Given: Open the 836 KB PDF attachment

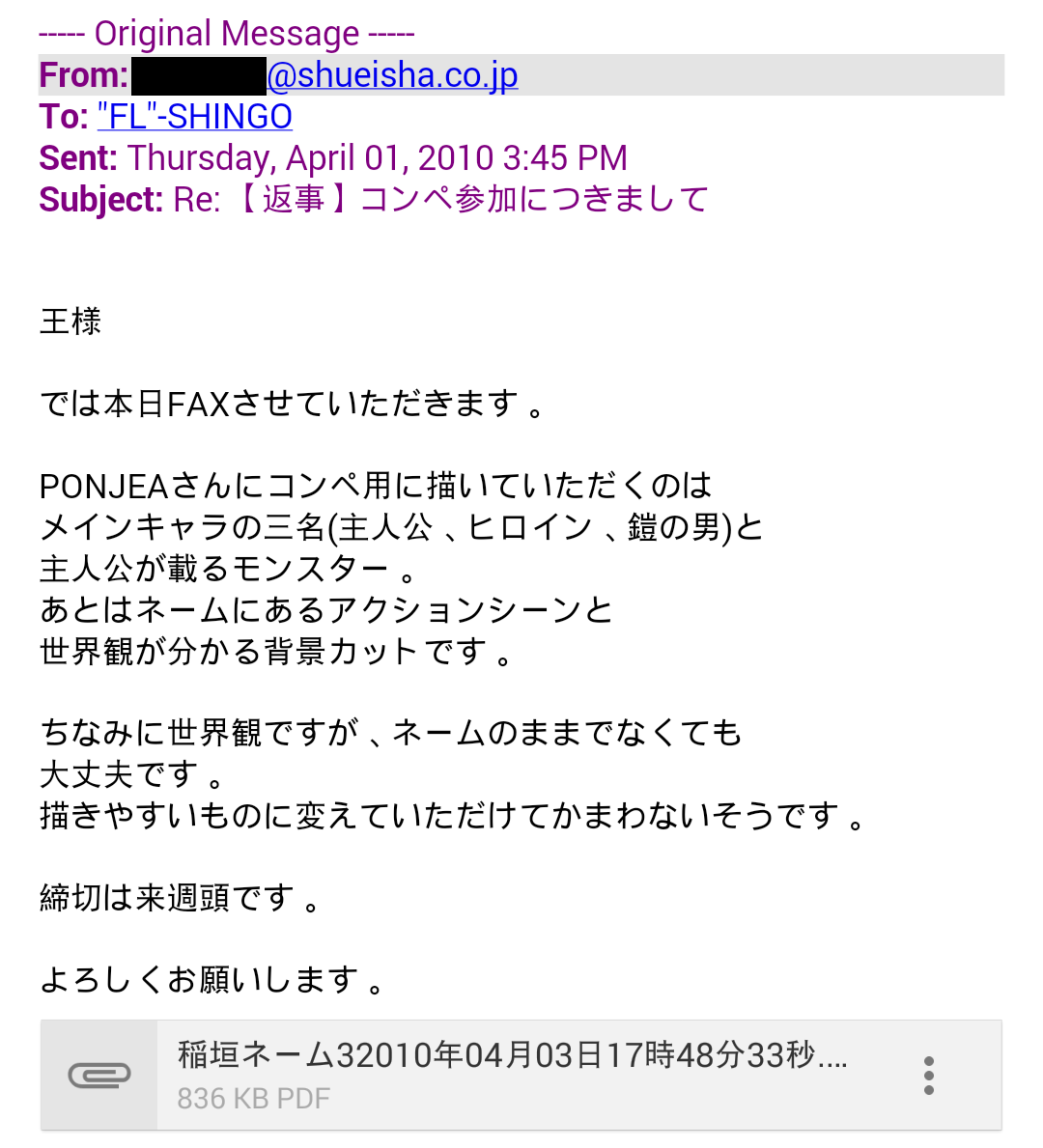Looking at the screenshot, I should click(512, 1075).
